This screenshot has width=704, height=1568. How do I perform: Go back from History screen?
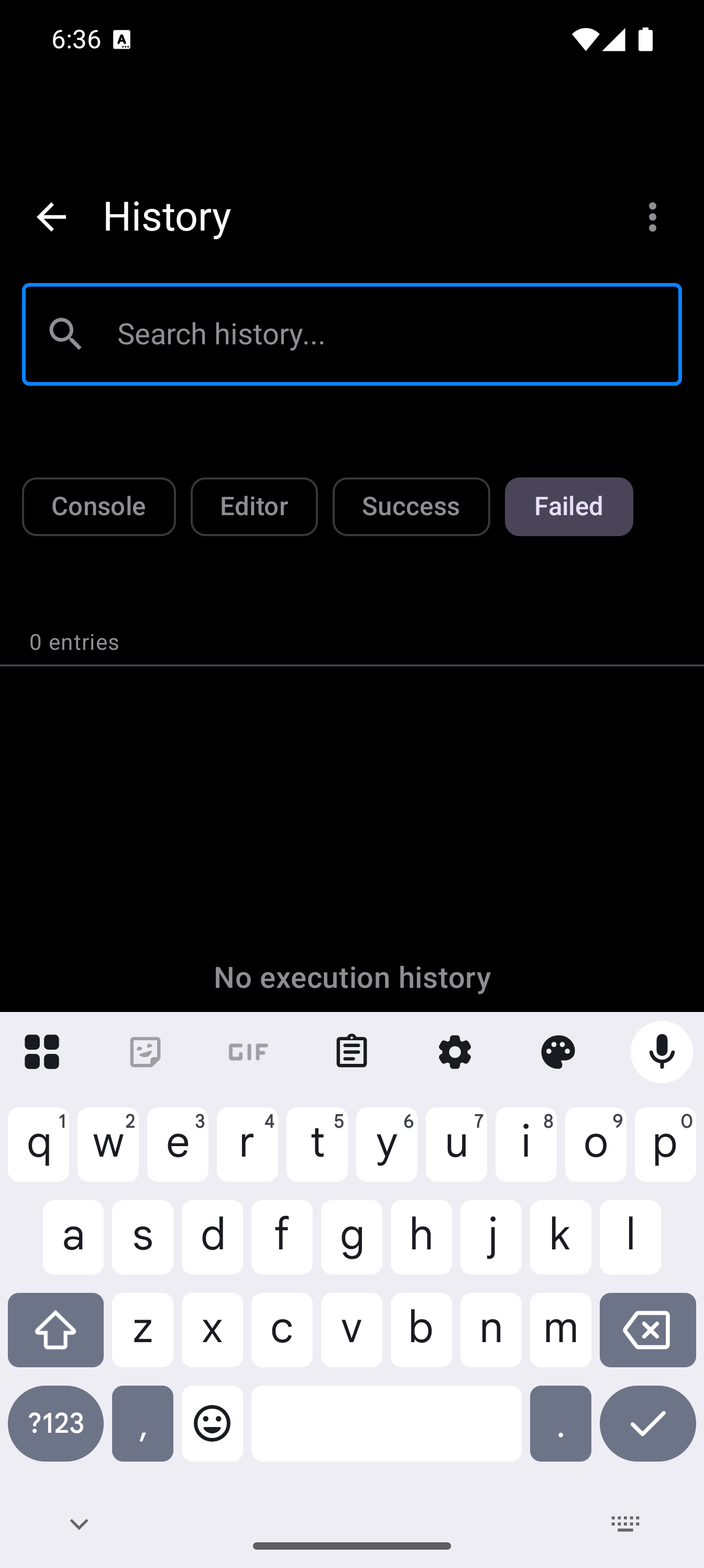[x=51, y=216]
